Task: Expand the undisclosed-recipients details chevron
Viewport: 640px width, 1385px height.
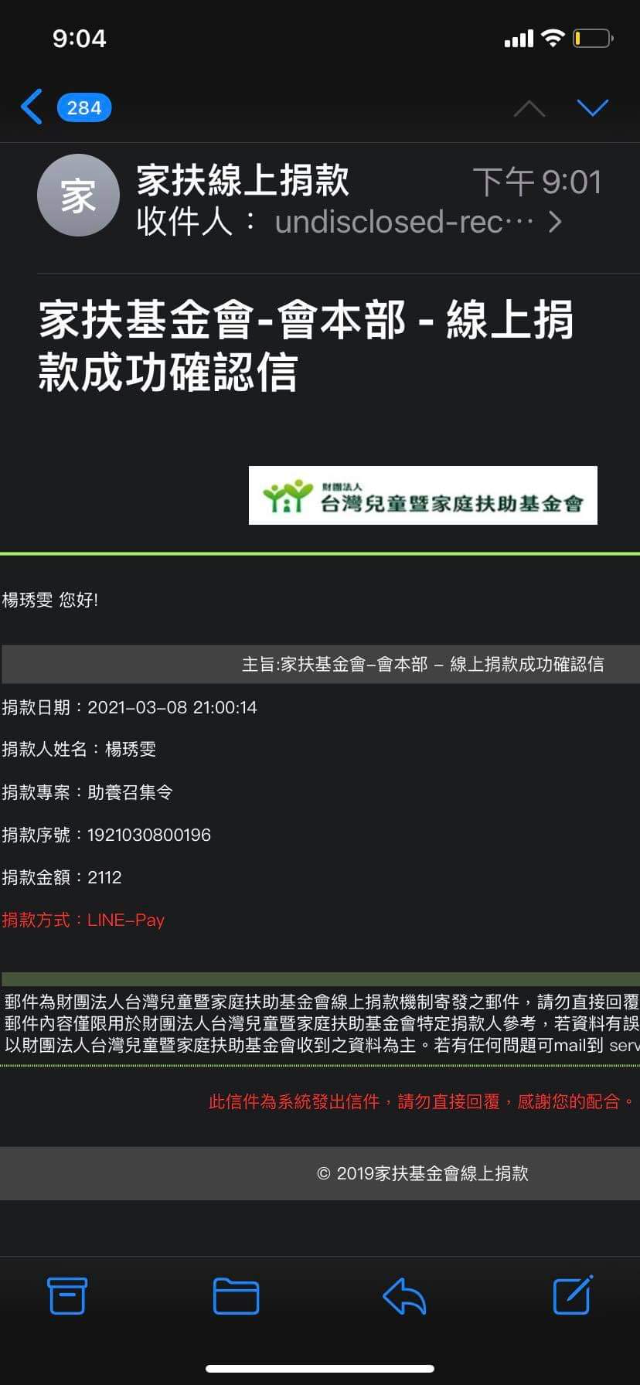Action: (x=556, y=222)
